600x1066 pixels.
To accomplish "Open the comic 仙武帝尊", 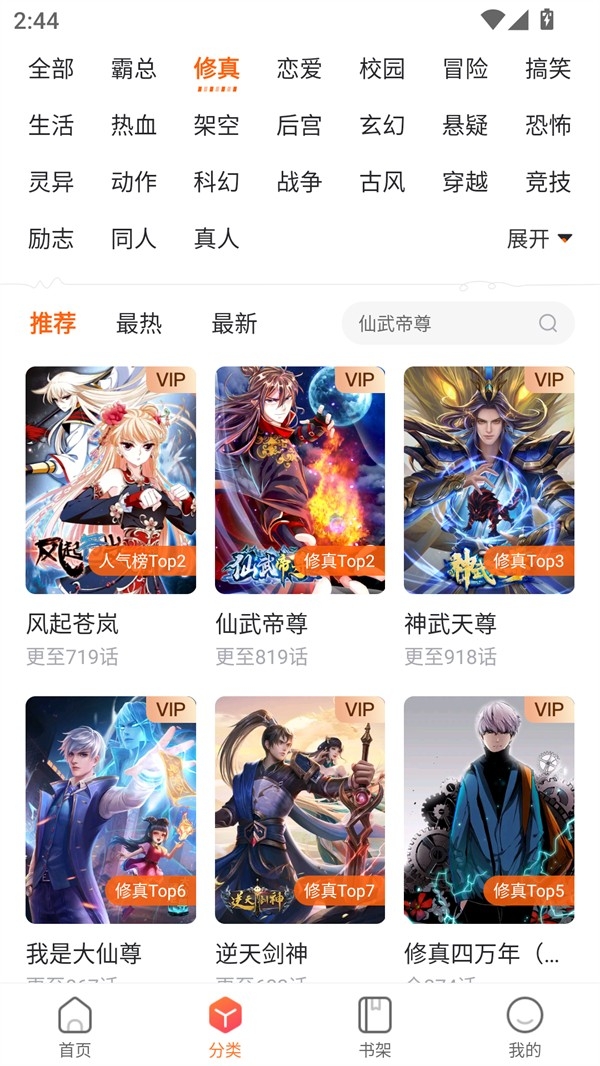I will tap(300, 480).
